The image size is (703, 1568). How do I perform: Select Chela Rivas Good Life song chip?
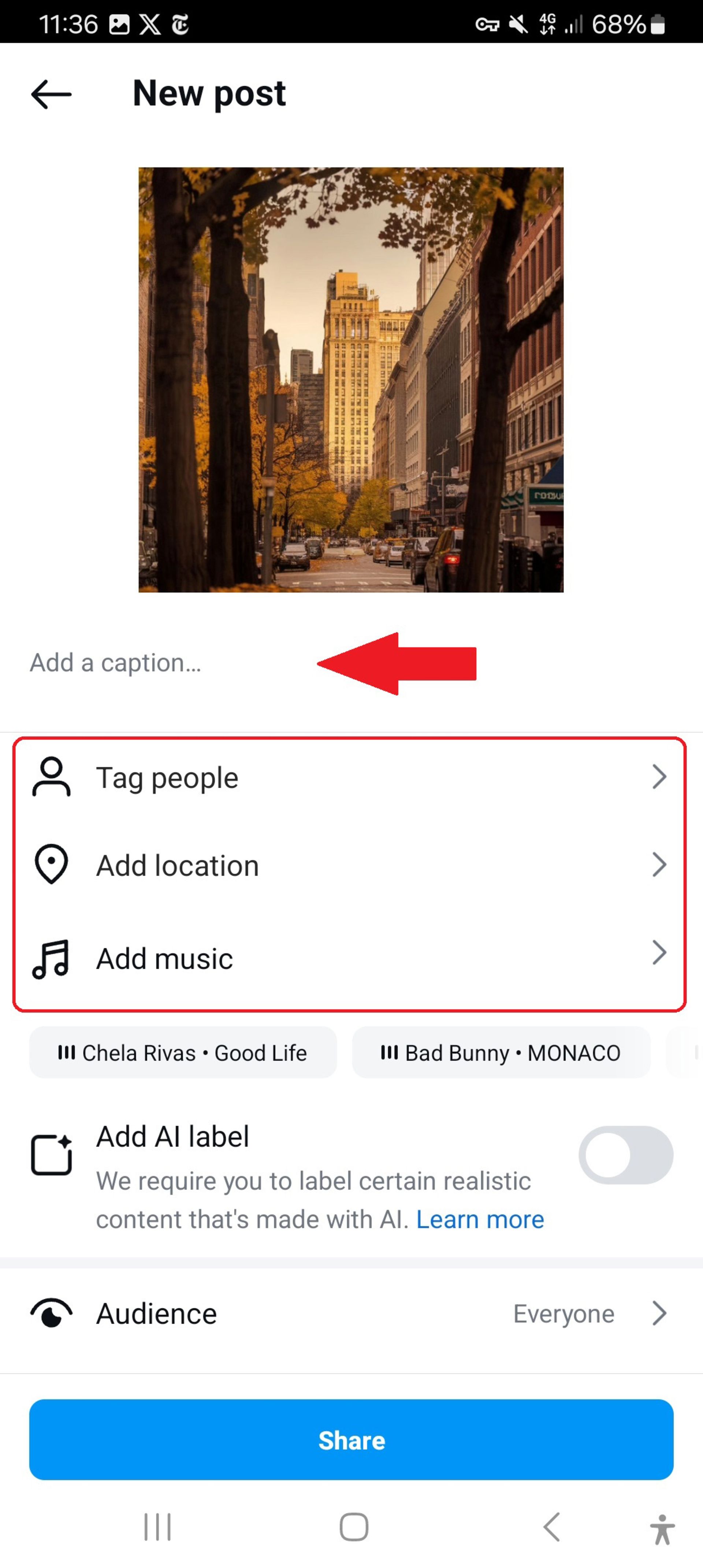(x=183, y=1052)
